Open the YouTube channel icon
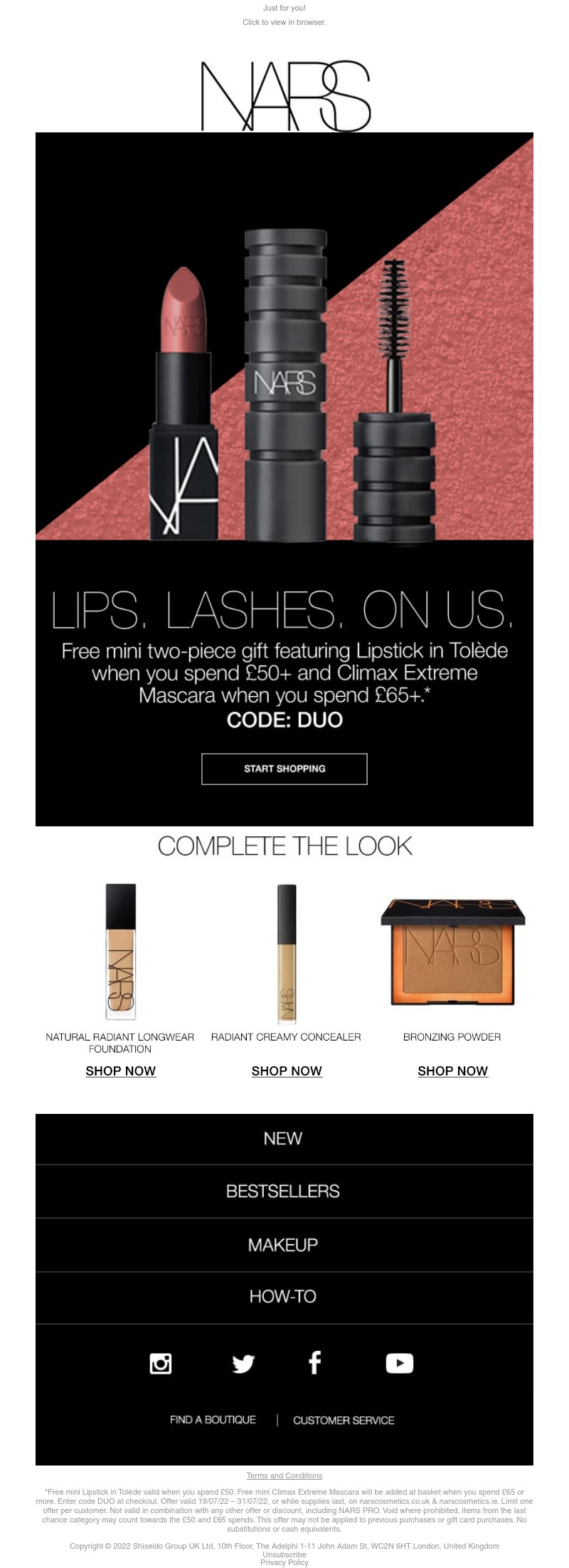Viewport: 569px width, 1568px height. [x=399, y=1363]
